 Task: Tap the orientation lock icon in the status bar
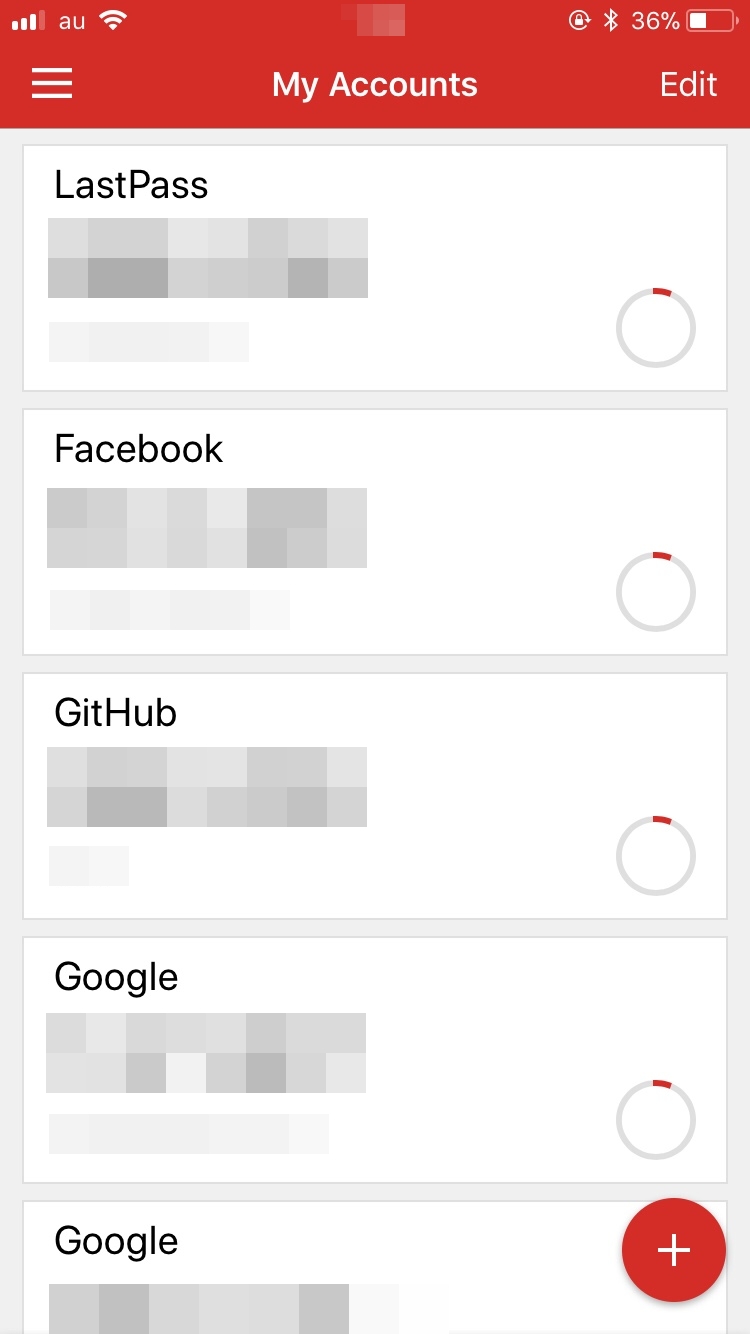pos(580,19)
